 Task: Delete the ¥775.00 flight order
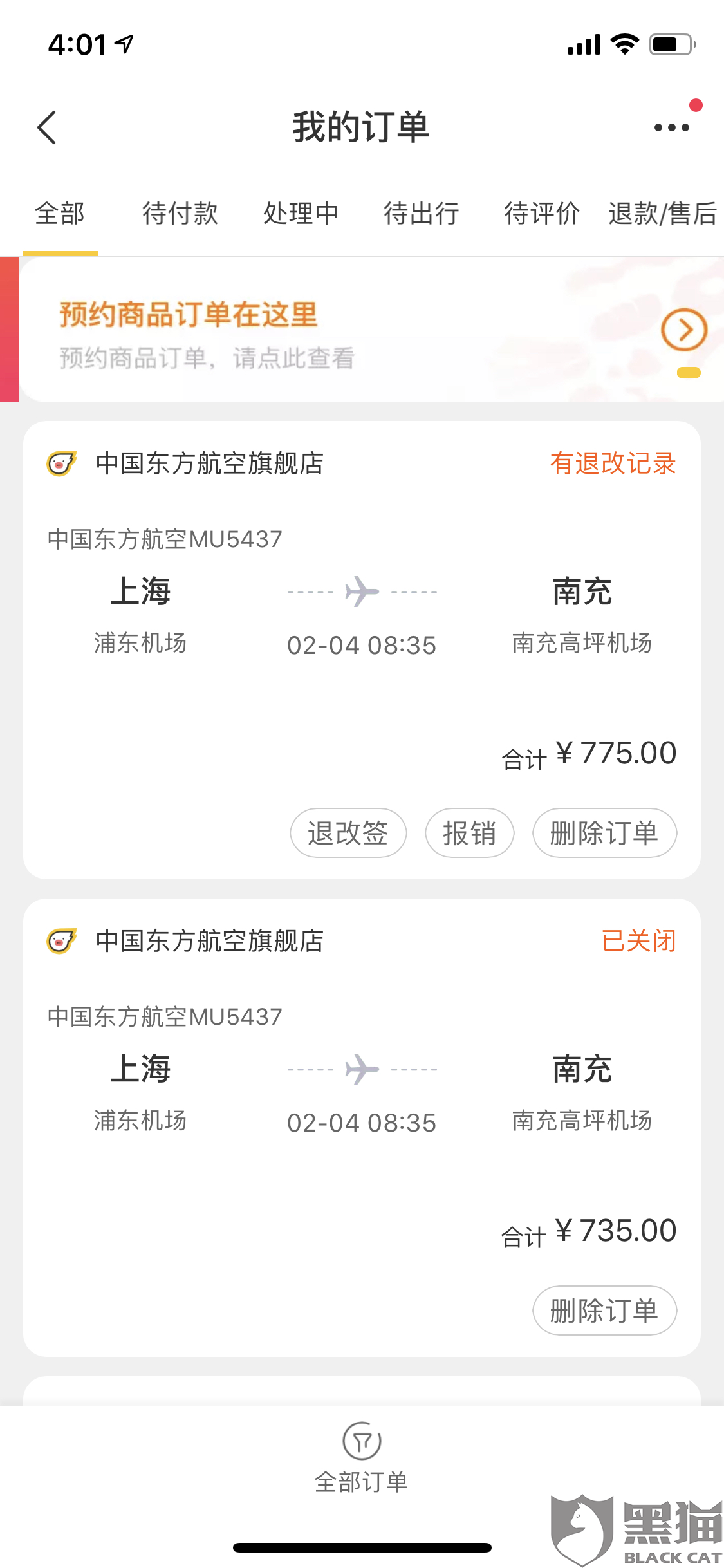604,833
